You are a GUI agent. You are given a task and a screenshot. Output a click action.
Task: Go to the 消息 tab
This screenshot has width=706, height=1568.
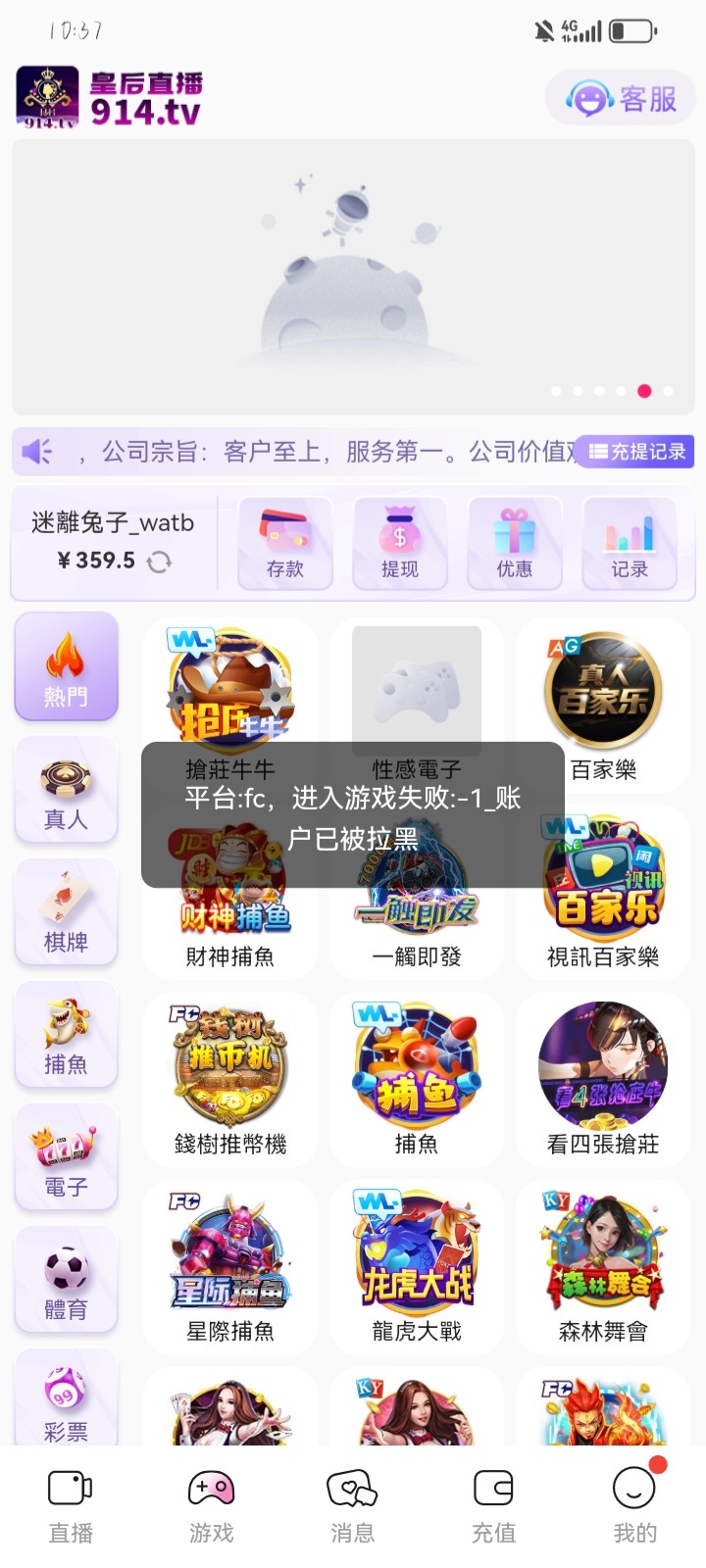tap(352, 1505)
